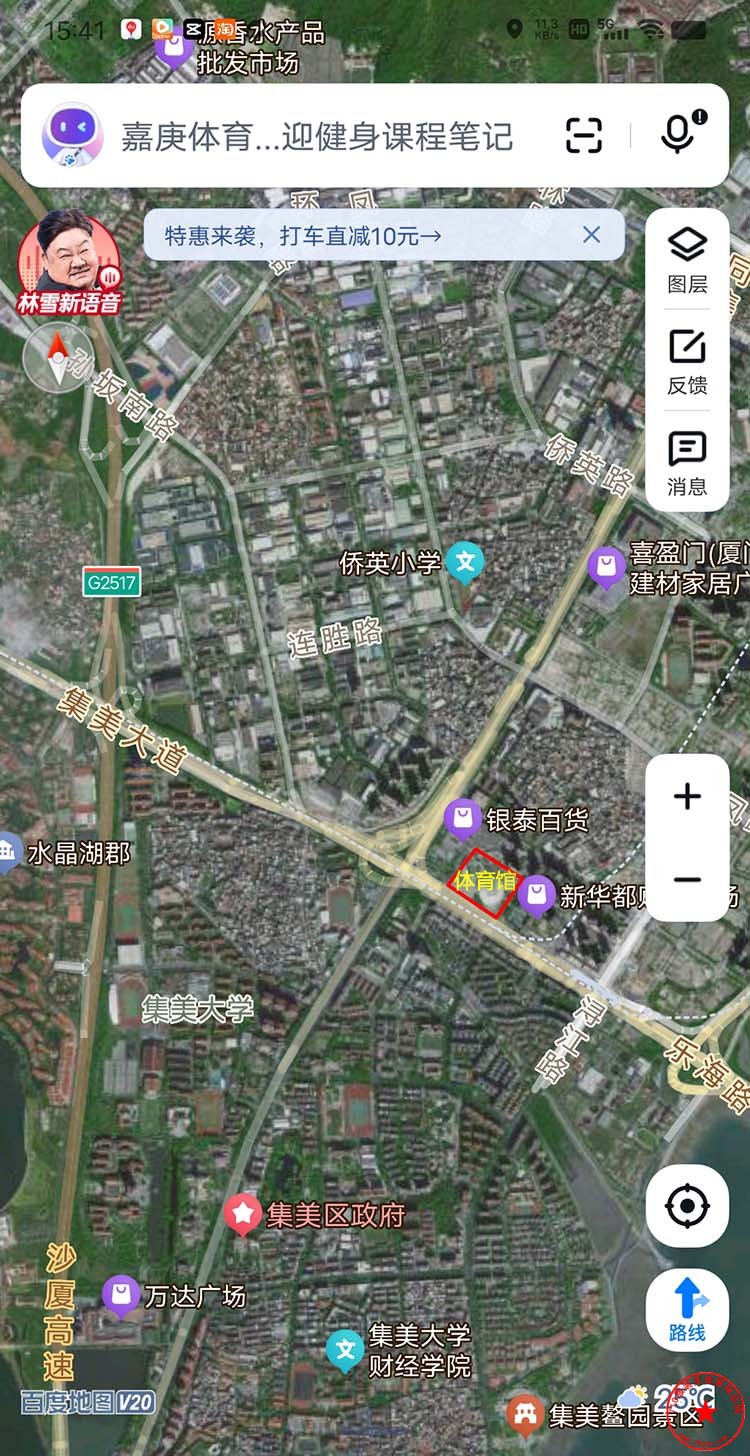
Task: Open 反馈 feedback
Action: tap(687, 361)
